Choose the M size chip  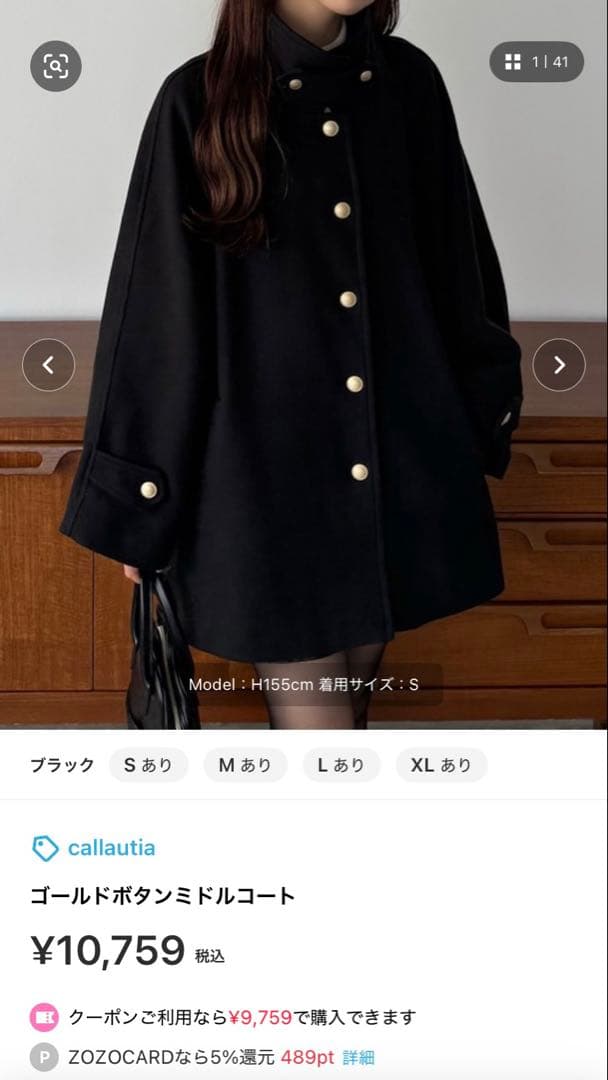click(245, 765)
